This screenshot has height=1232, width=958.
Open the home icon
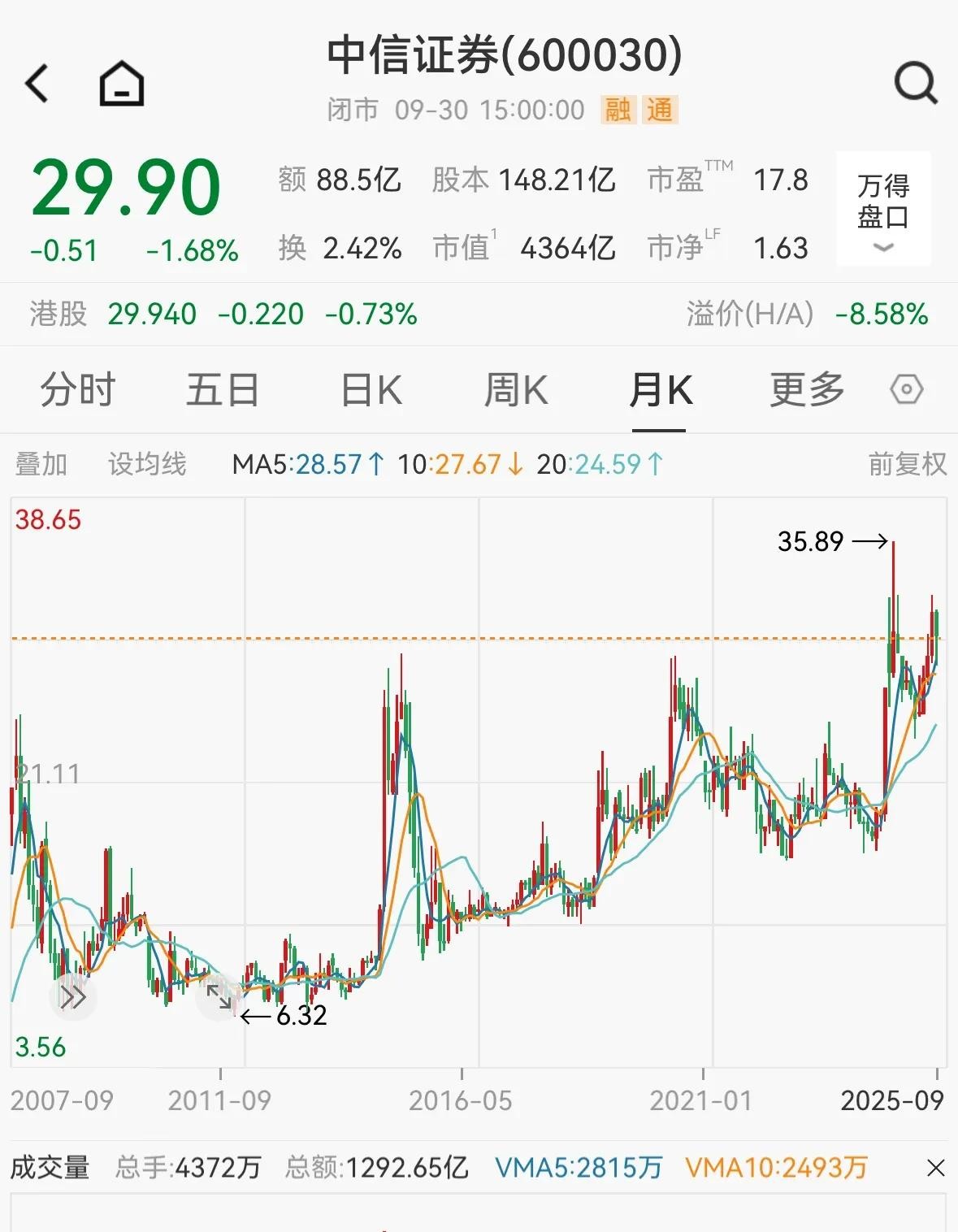tap(122, 84)
